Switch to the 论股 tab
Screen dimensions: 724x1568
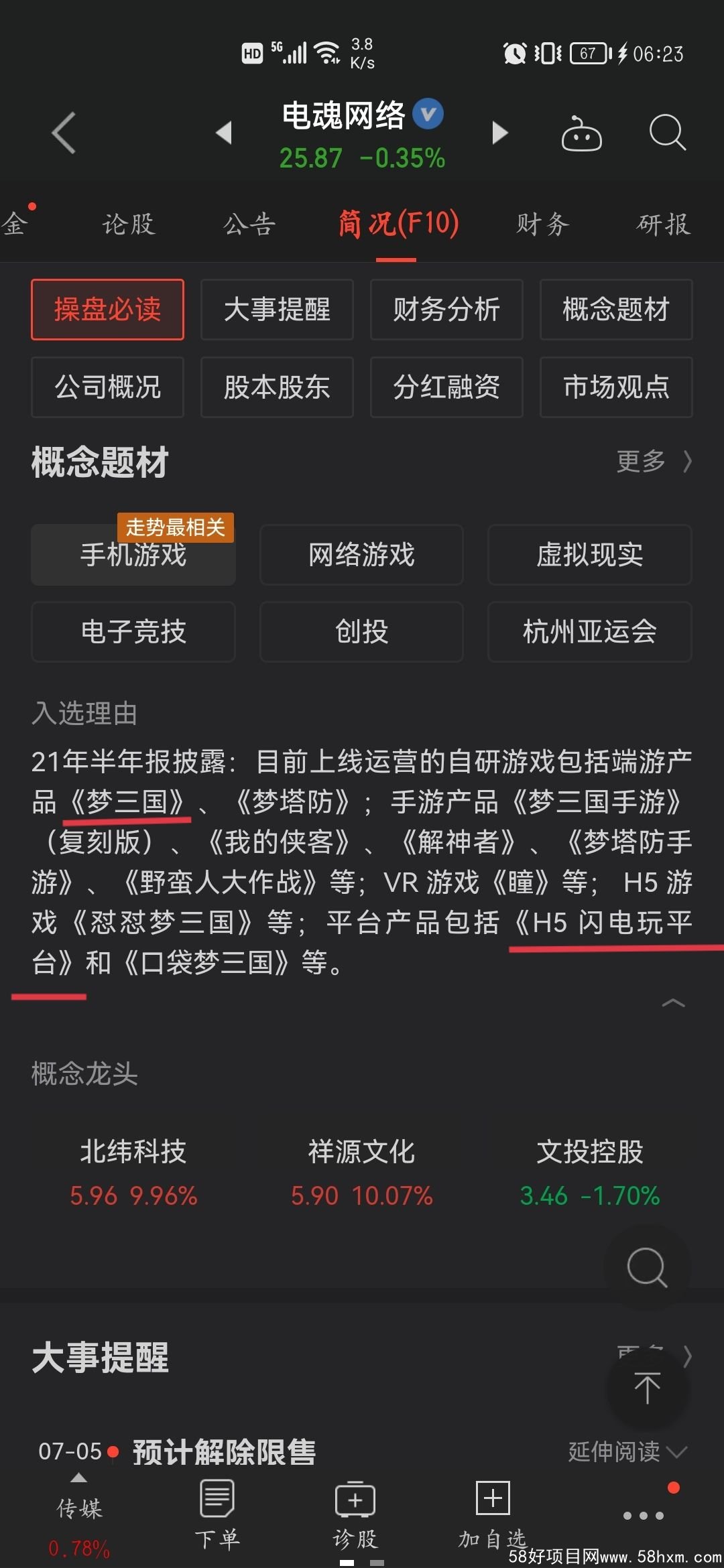pyautogui.click(x=129, y=224)
